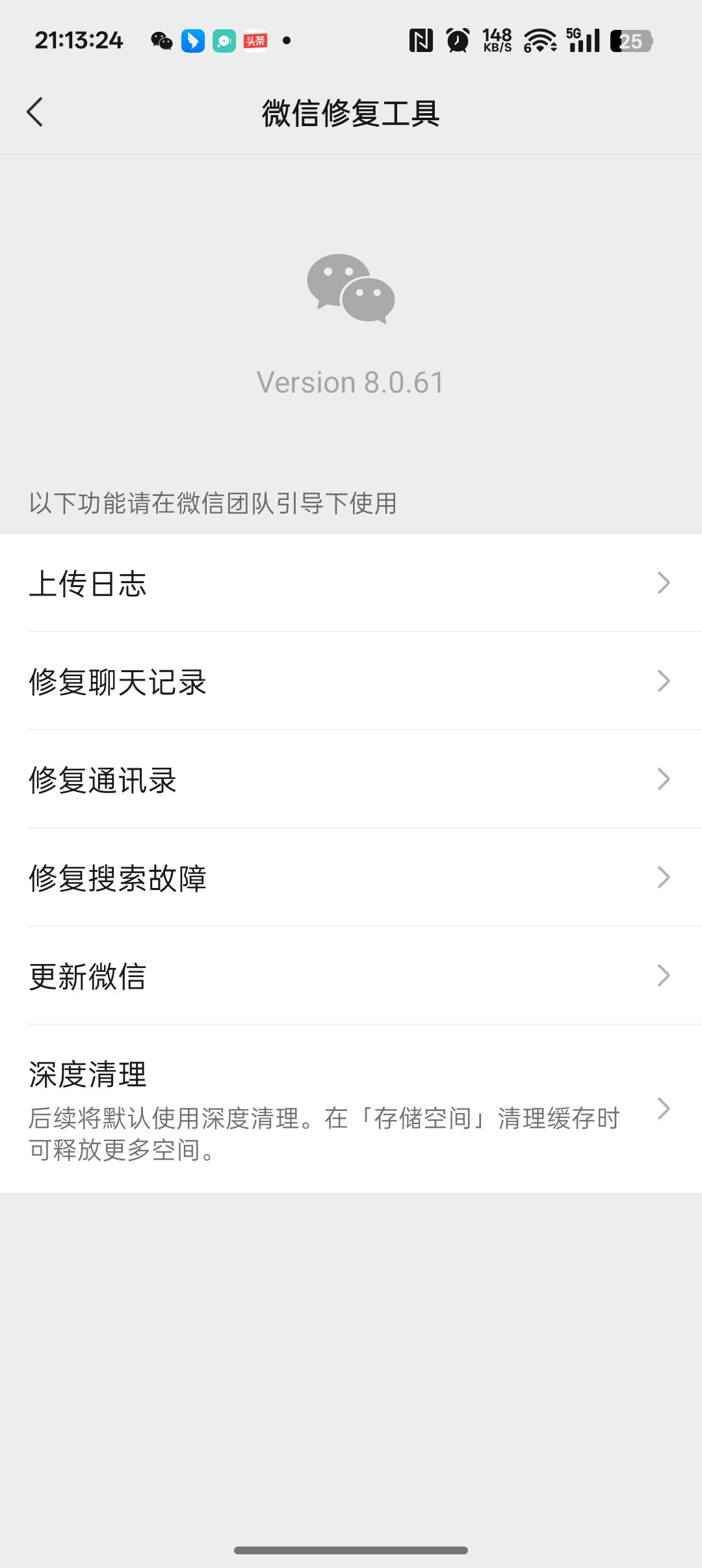Select 修复通讯录 row
This screenshot has width=702, height=1568.
tap(351, 779)
